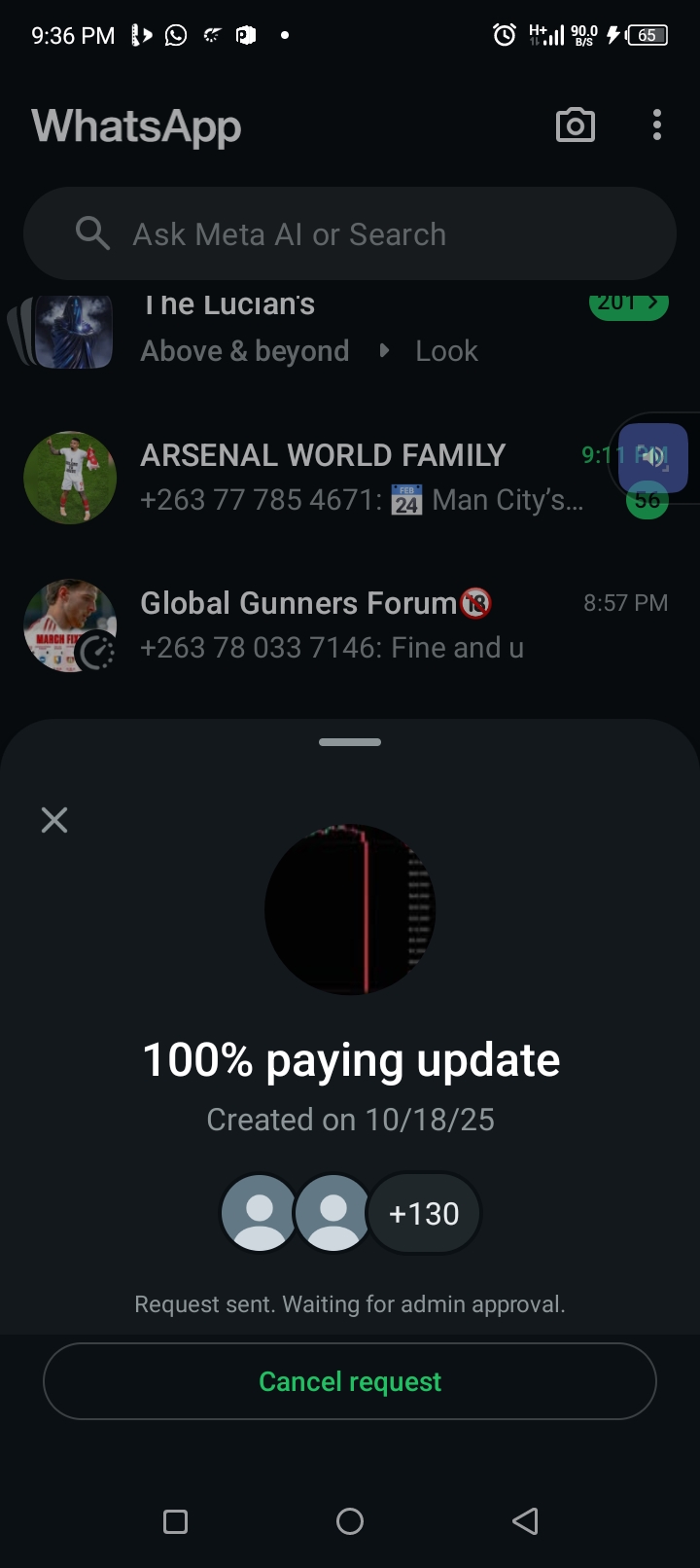Cancel the group join request
The width and height of the screenshot is (700, 1568).
(x=350, y=1381)
